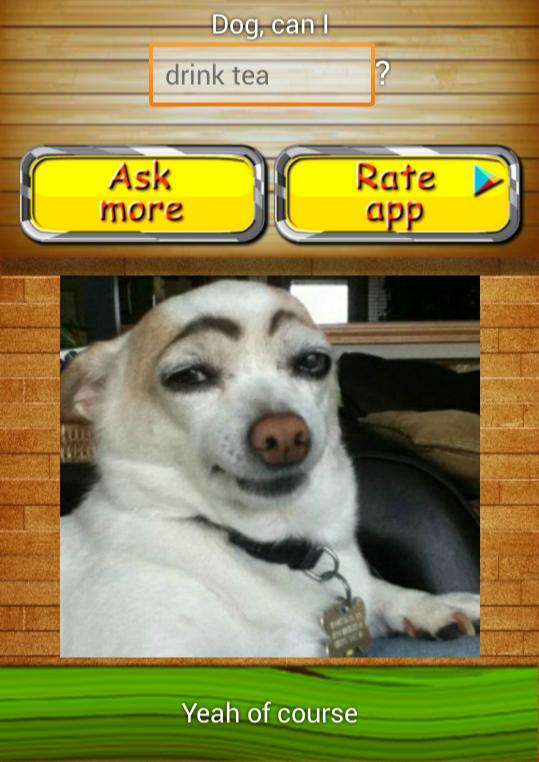539x762 pixels.
Task: Tap the 'drink tea' question field
Action: pos(262,74)
